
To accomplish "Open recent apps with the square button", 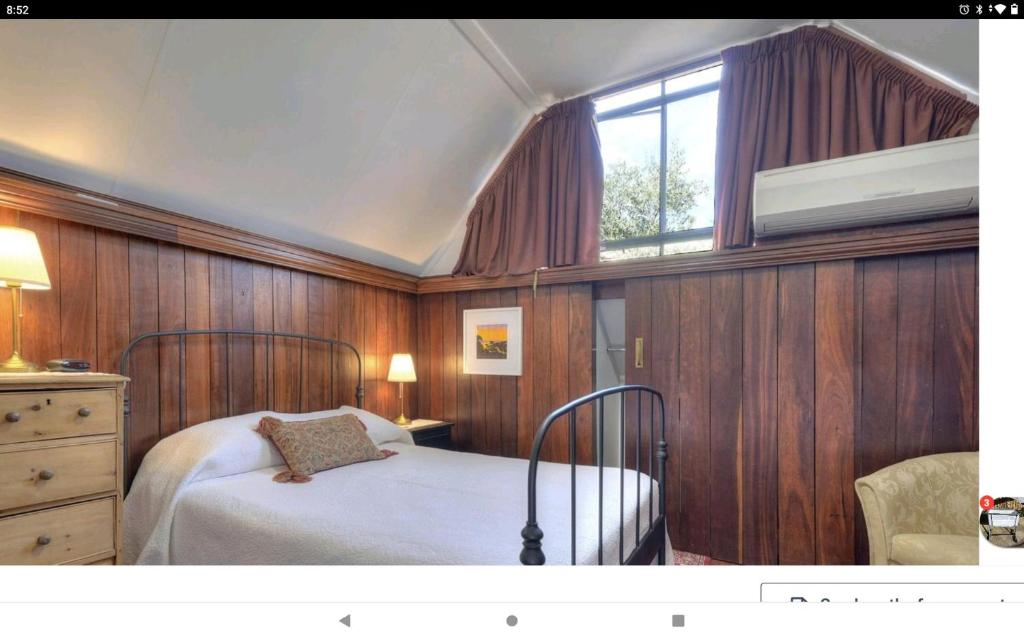I will click(678, 621).
